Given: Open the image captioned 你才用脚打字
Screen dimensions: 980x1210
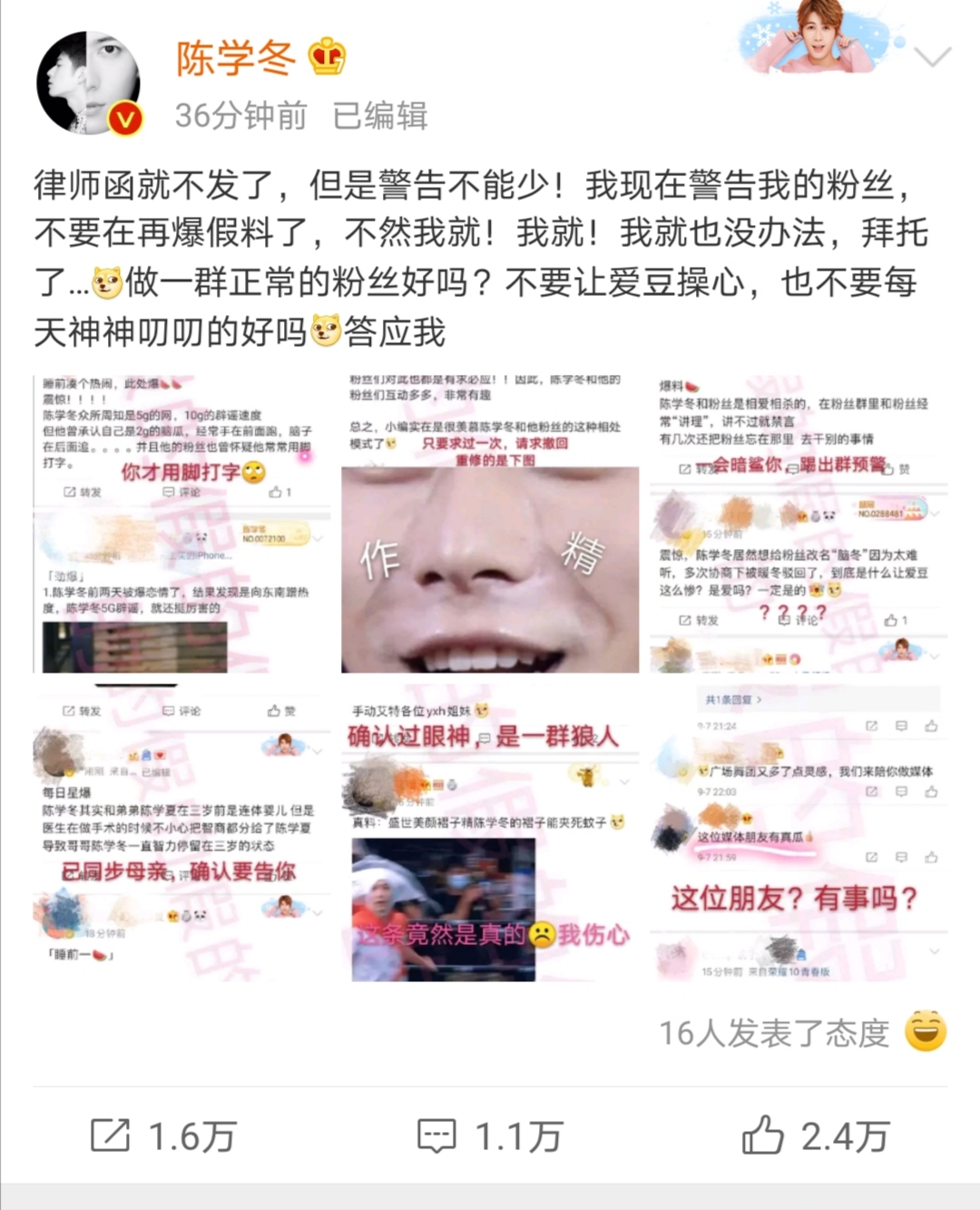Looking at the screenshot, I should [x=181, y=524].
